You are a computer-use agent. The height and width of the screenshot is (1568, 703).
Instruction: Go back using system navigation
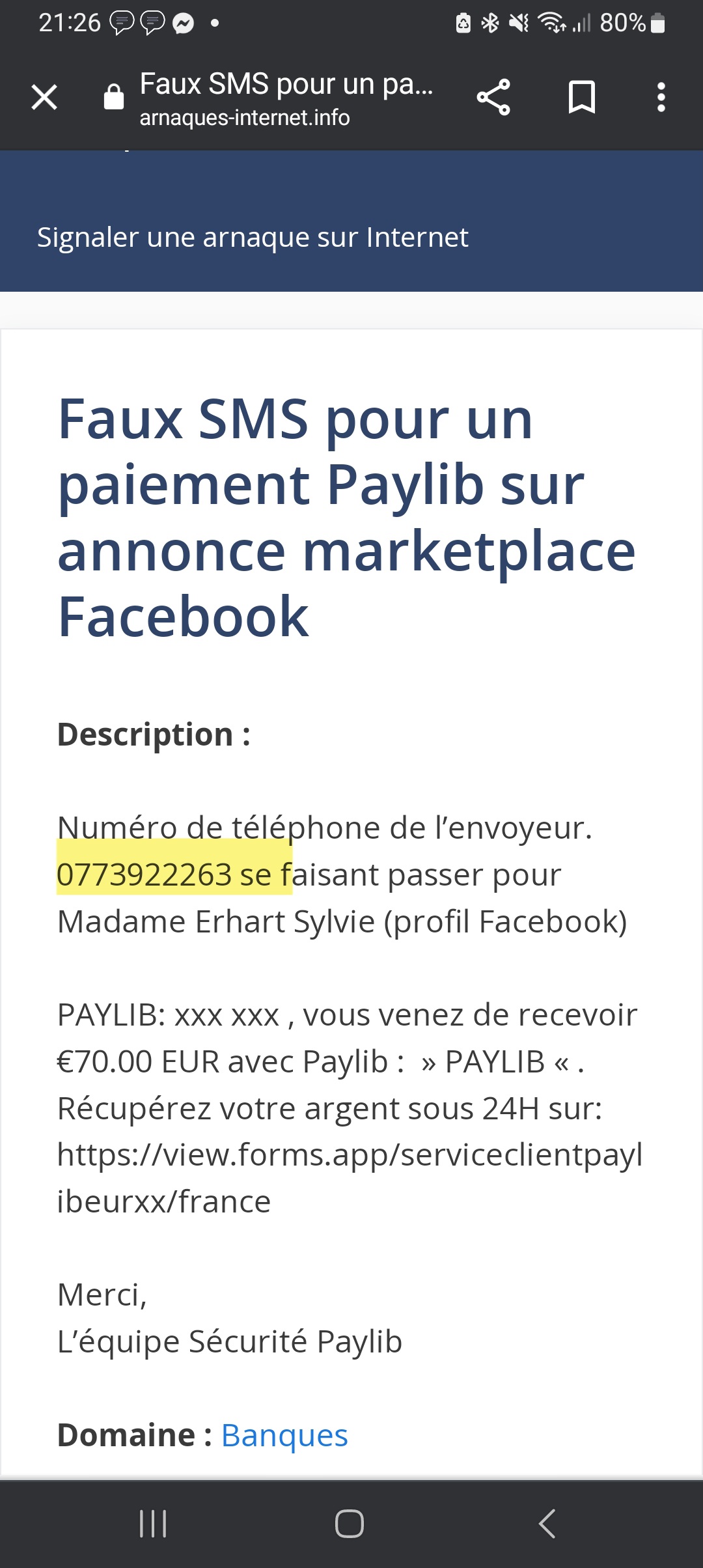[x=547, y=1524]
